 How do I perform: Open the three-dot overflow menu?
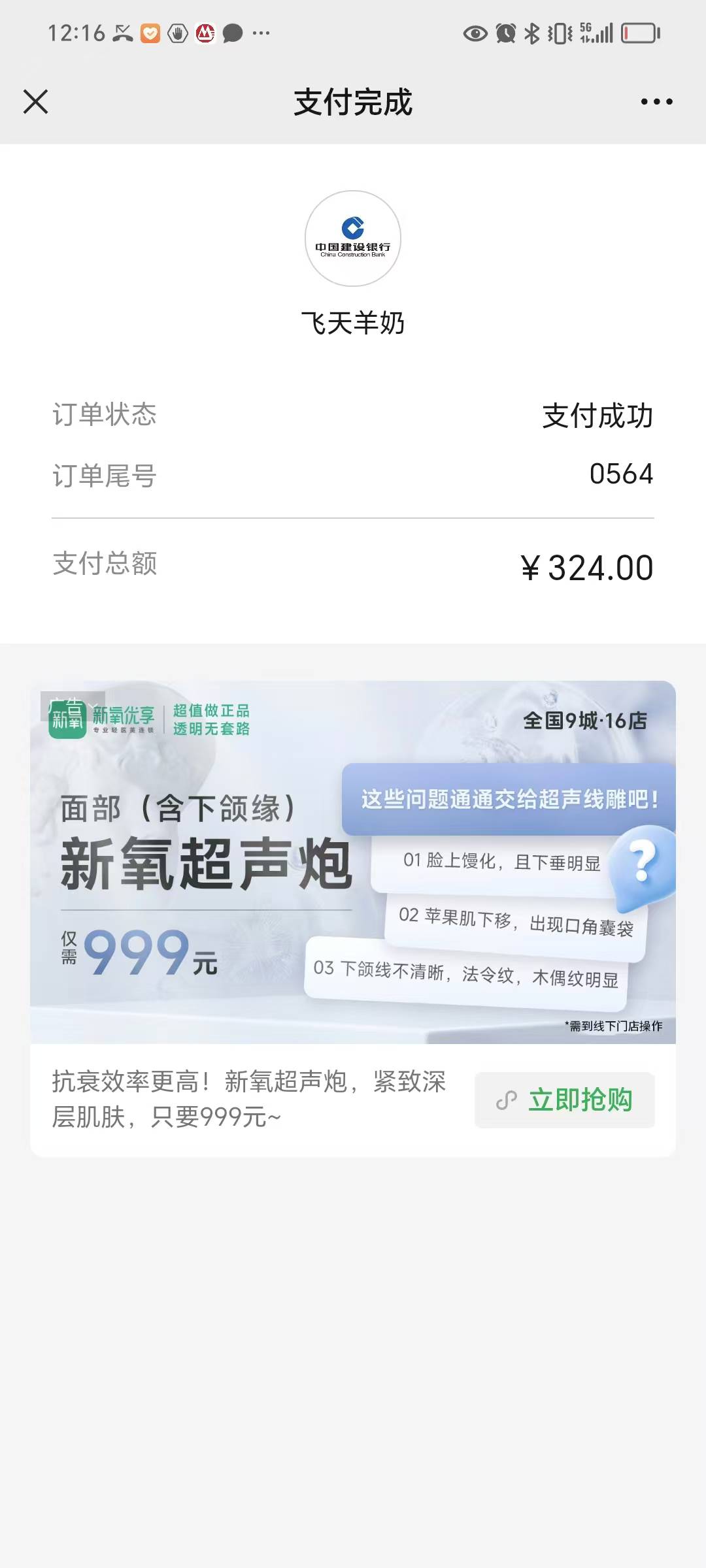point(656,102)
